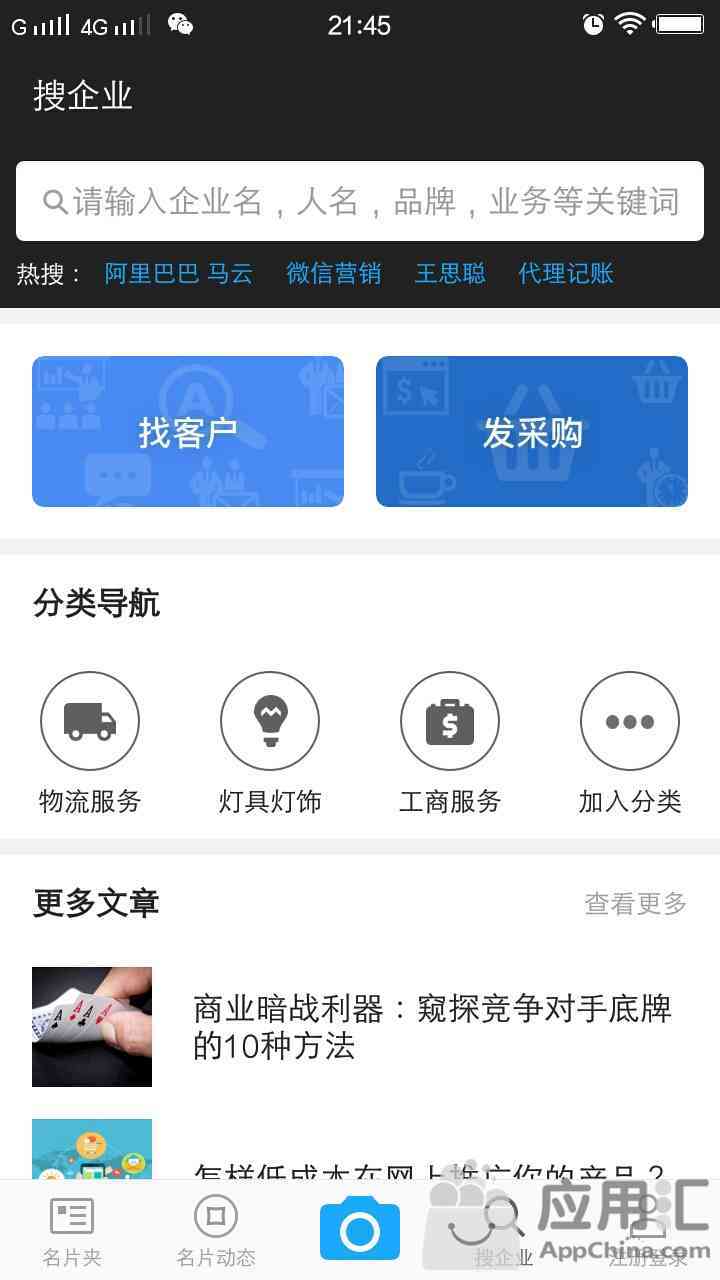This screenshot has width=720, height=1280.
Task: Search hot keyword 微信营销
Action: pyautogui.click(x=334, y=273)
